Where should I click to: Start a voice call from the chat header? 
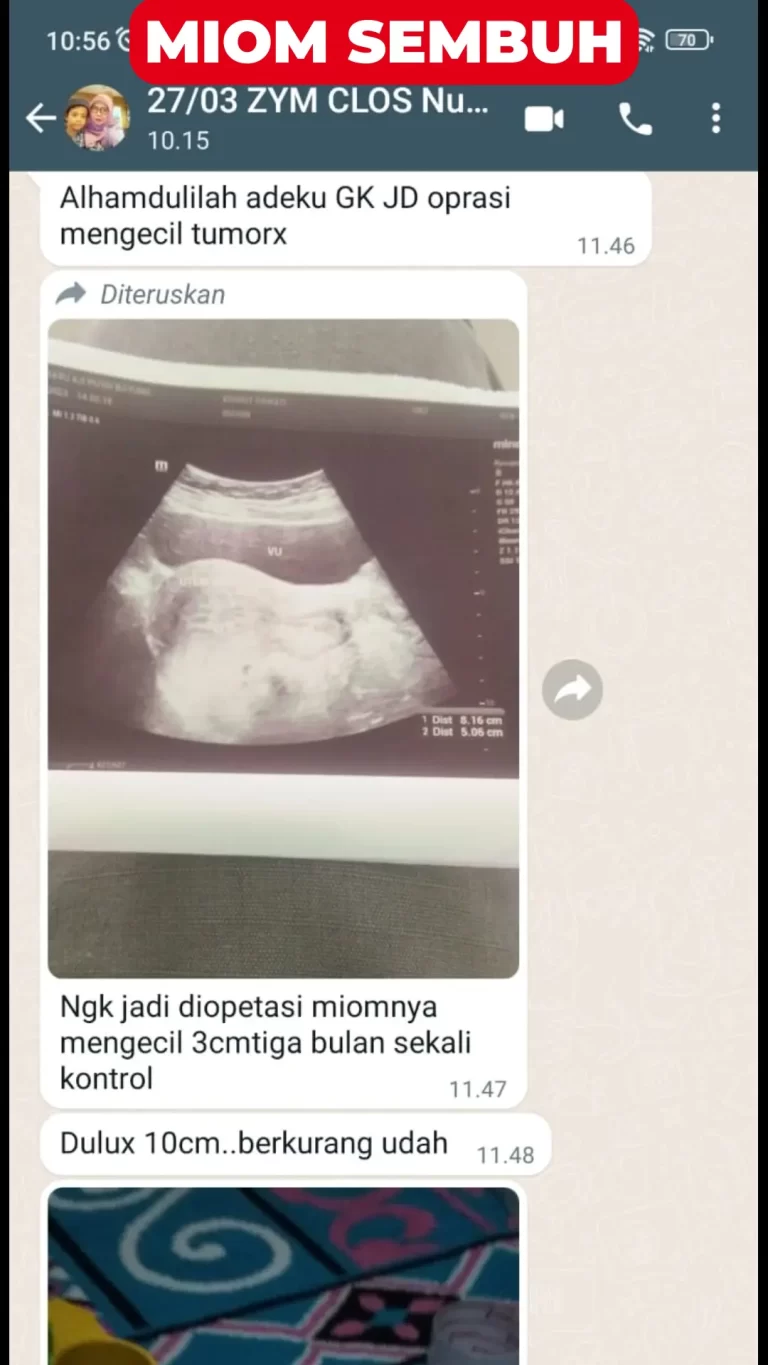[x=635, y=119]
